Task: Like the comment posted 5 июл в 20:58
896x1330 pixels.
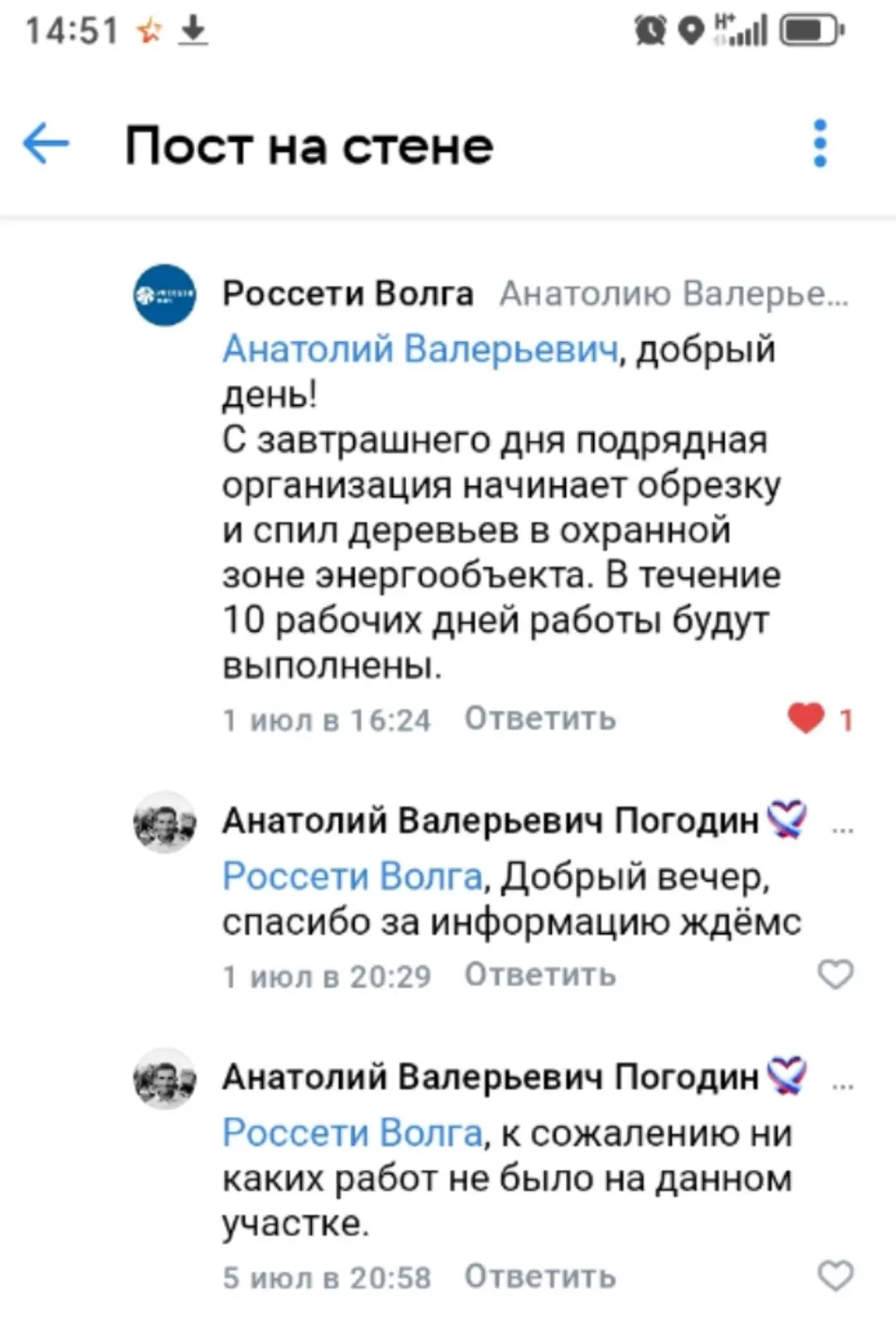Action: pyautogui.click(x=835, y=1275)
